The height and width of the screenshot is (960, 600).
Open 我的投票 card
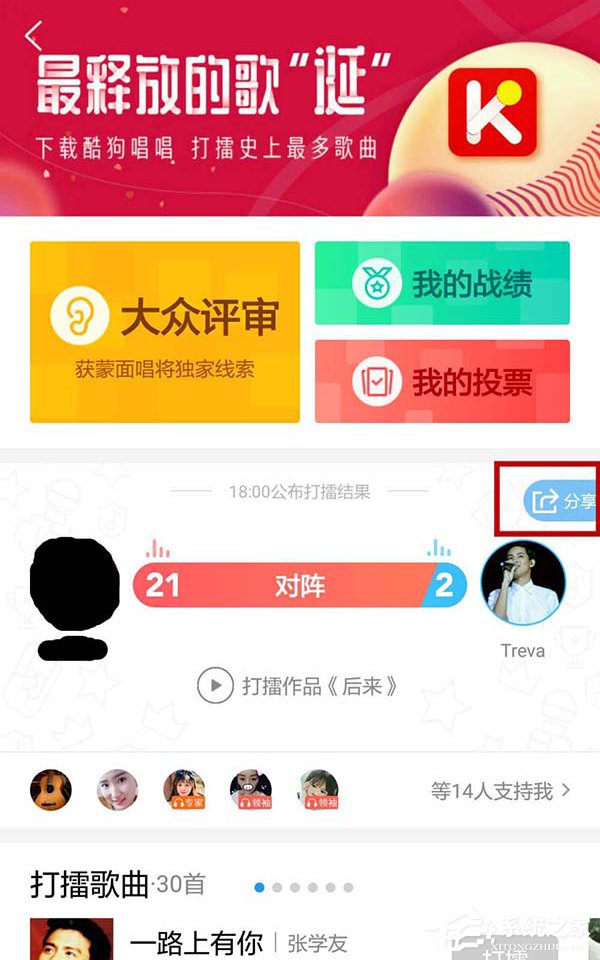pyautogui.click(x=442, y=381)
